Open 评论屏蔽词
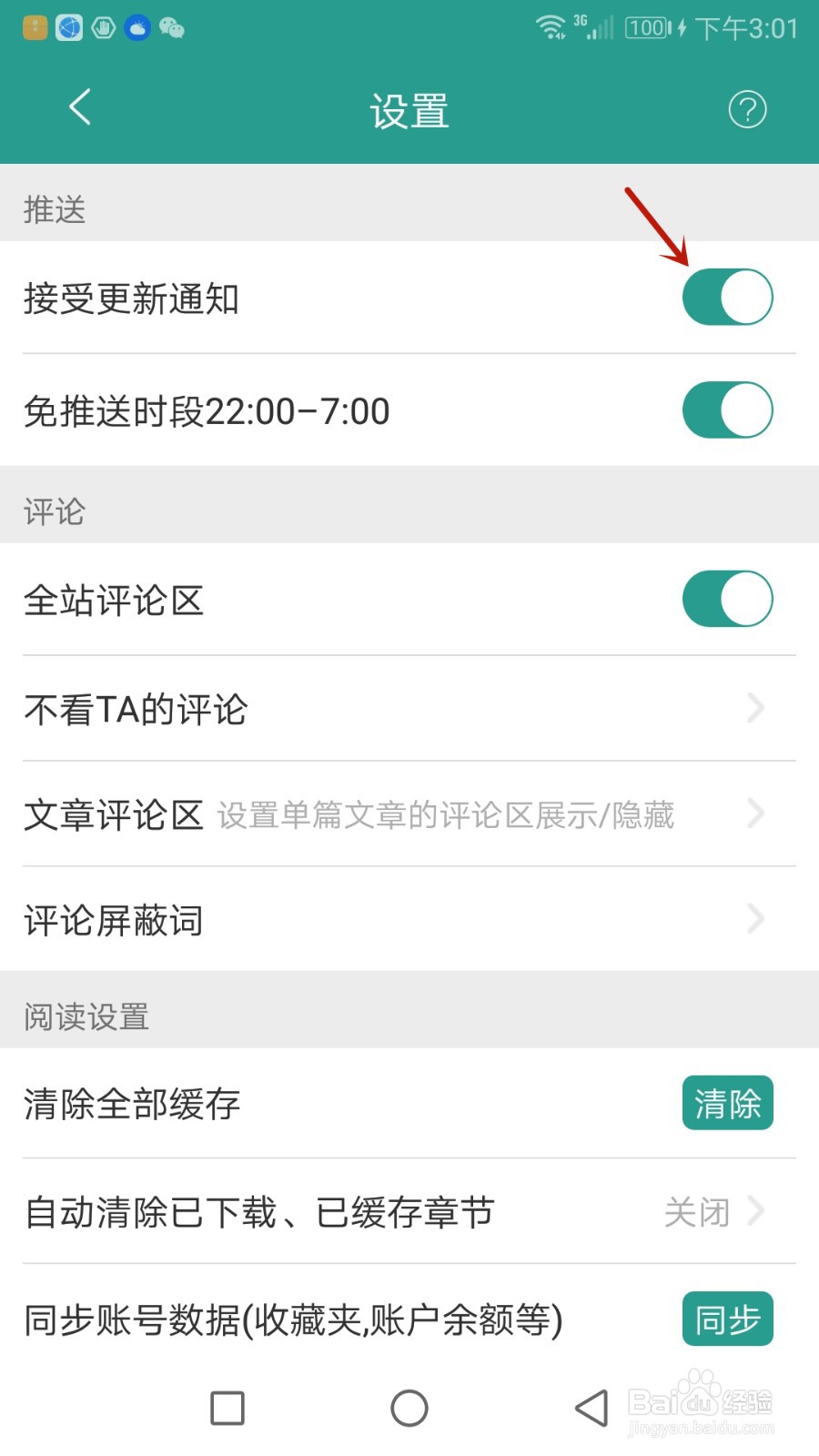 coord(409,920)
